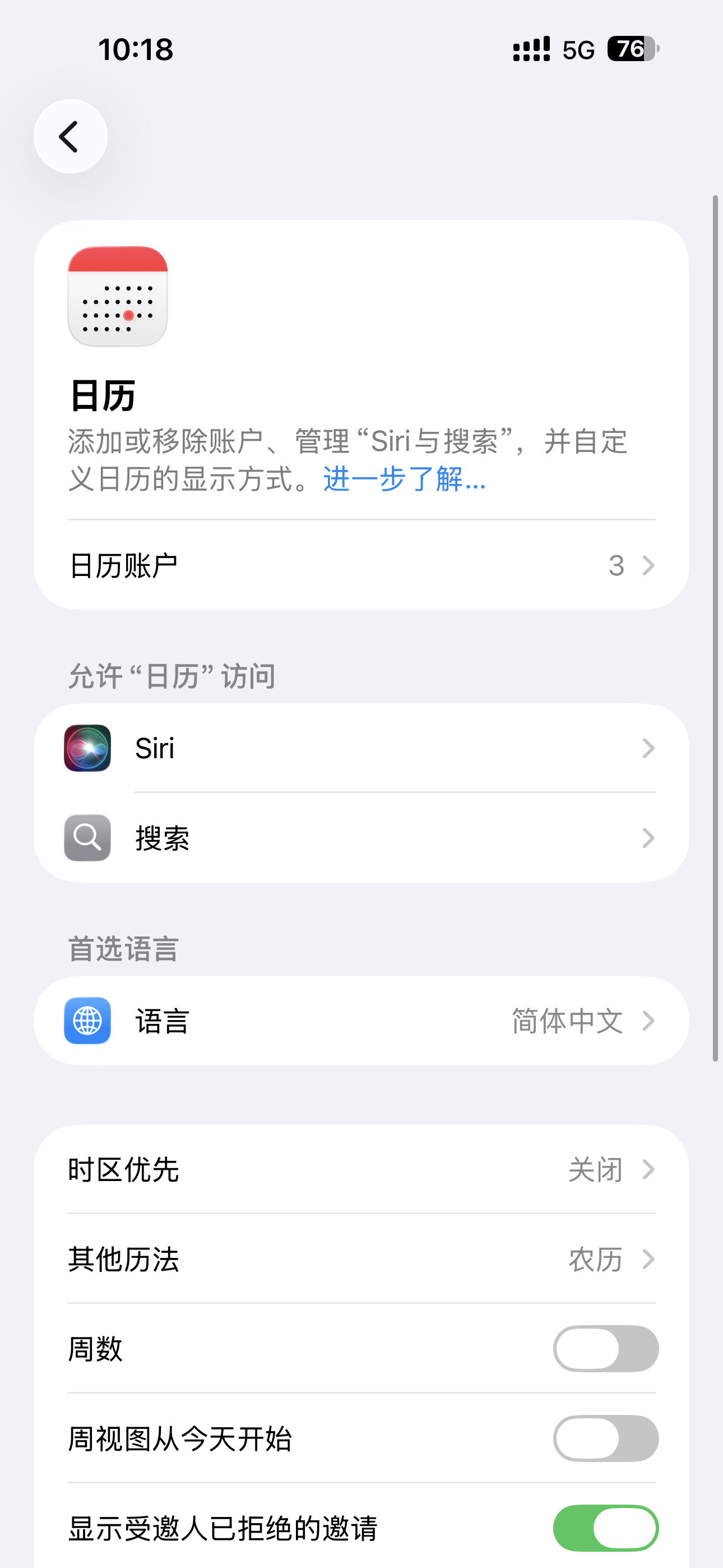Open 其他历法 options
723x1568 pixels.
361,1260
